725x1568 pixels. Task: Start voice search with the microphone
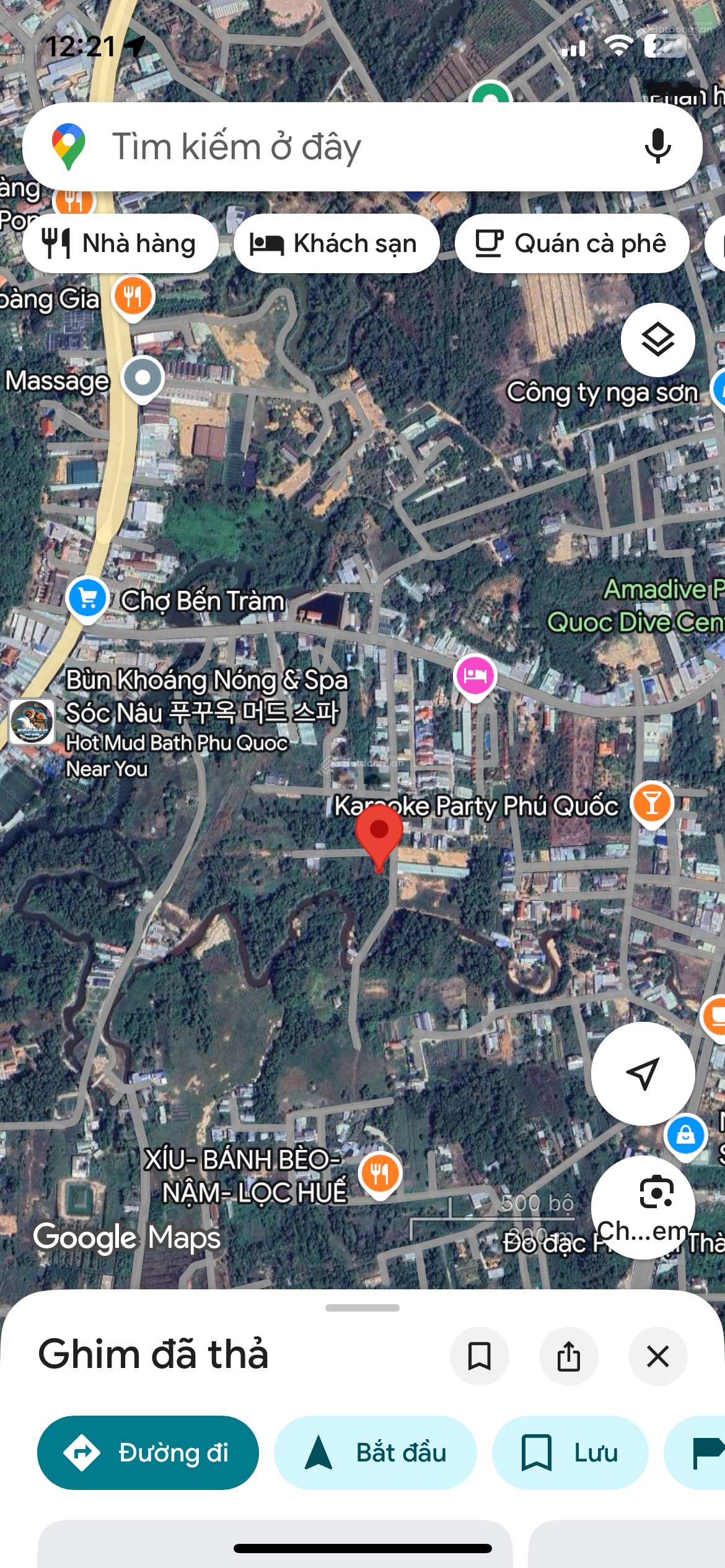click(x=657, y=147)
